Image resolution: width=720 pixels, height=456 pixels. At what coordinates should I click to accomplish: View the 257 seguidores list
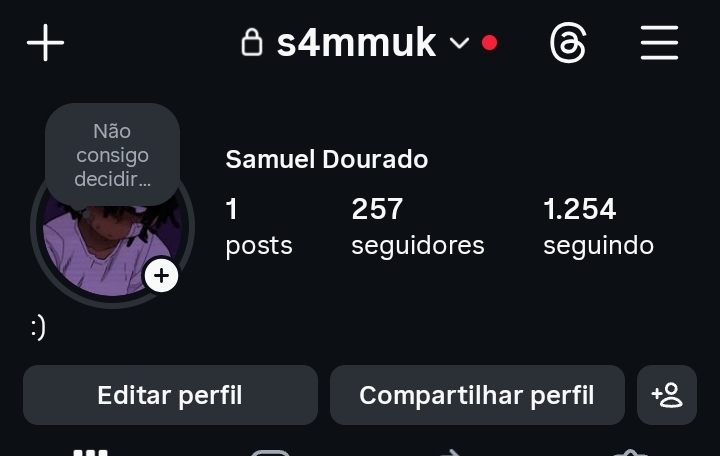coord(417,226)
